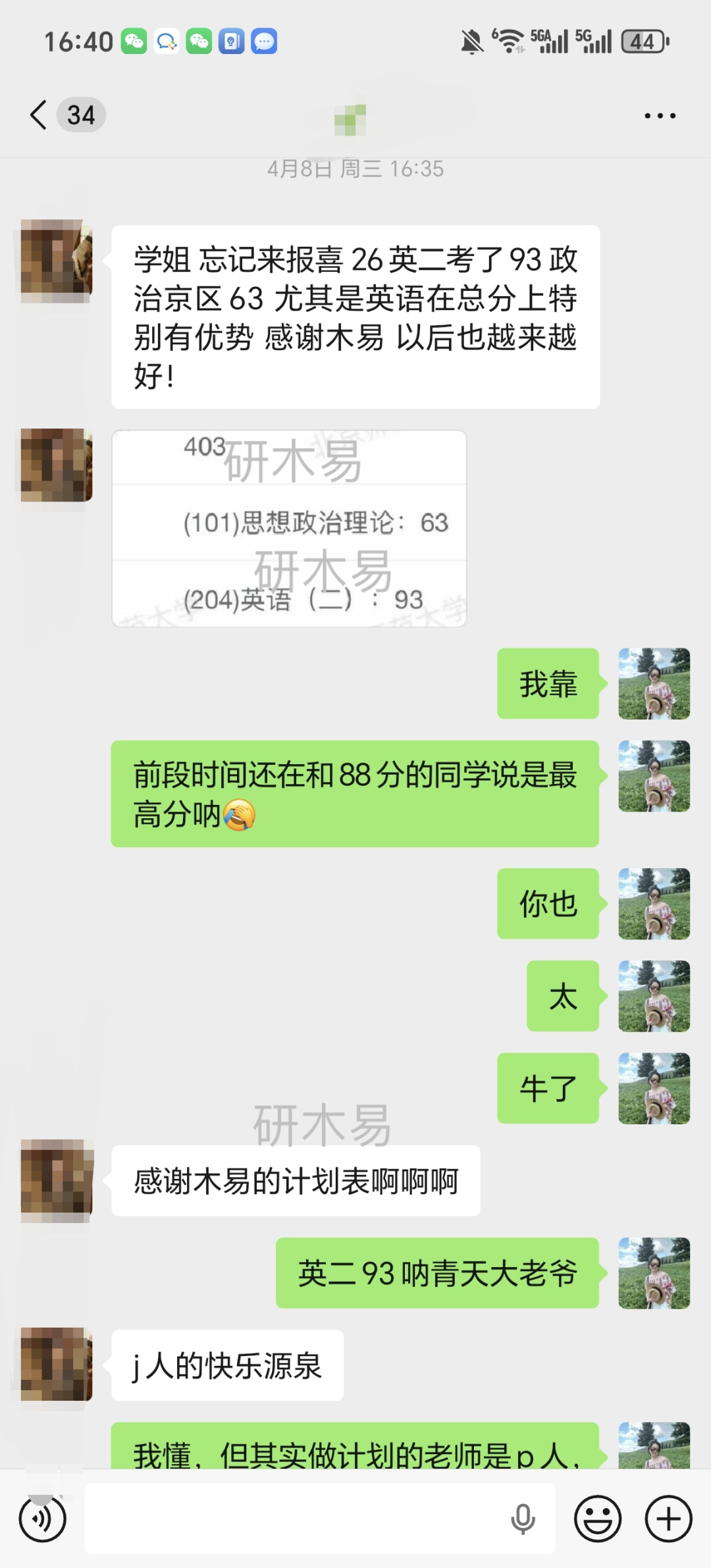Open sender's avatar beside "j人的快乐源泉"
The width and height of the screenshot is (711, 1568).
click(57, 1364)
